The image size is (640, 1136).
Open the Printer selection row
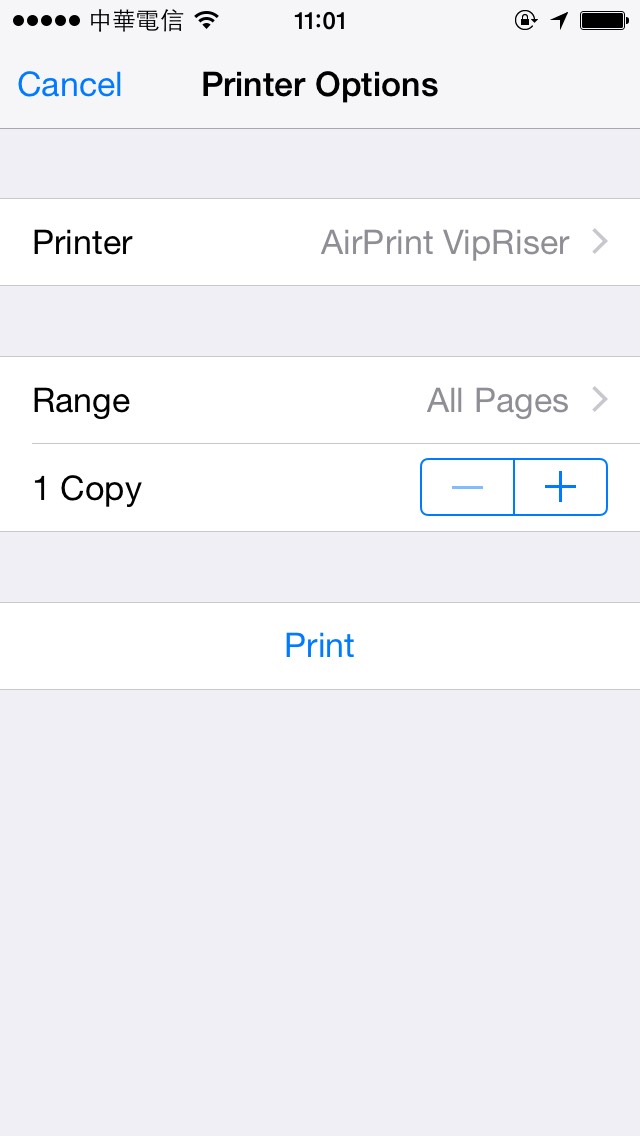point(320,242)
